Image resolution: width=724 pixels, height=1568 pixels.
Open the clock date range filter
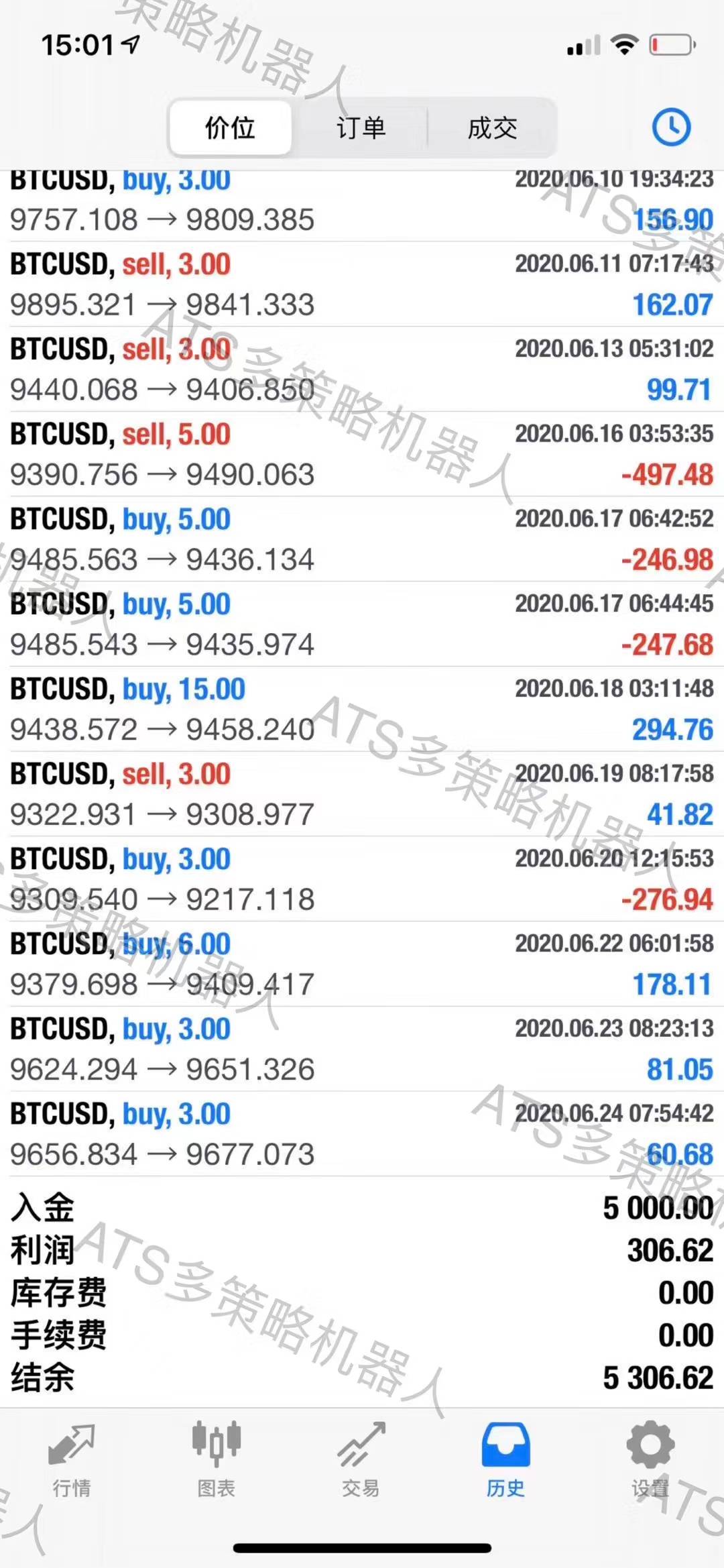671,127
